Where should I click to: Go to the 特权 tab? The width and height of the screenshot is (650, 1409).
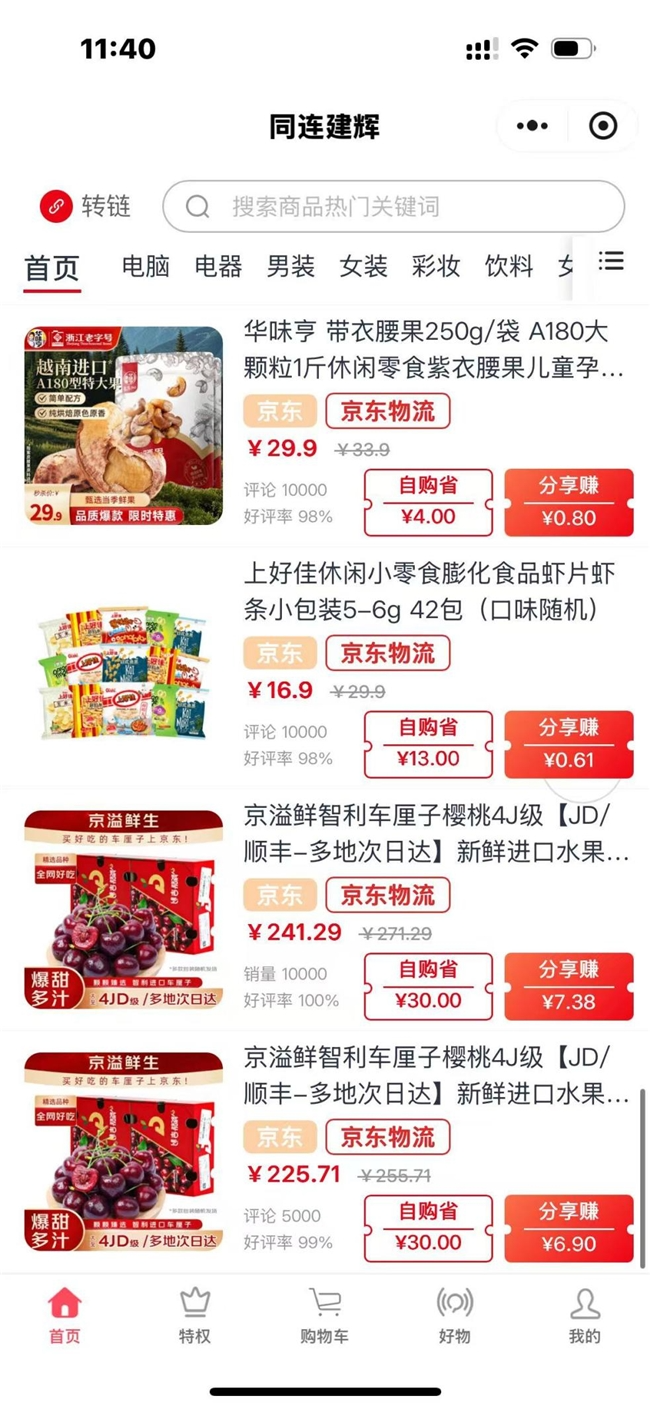[x=195, y=1315]
